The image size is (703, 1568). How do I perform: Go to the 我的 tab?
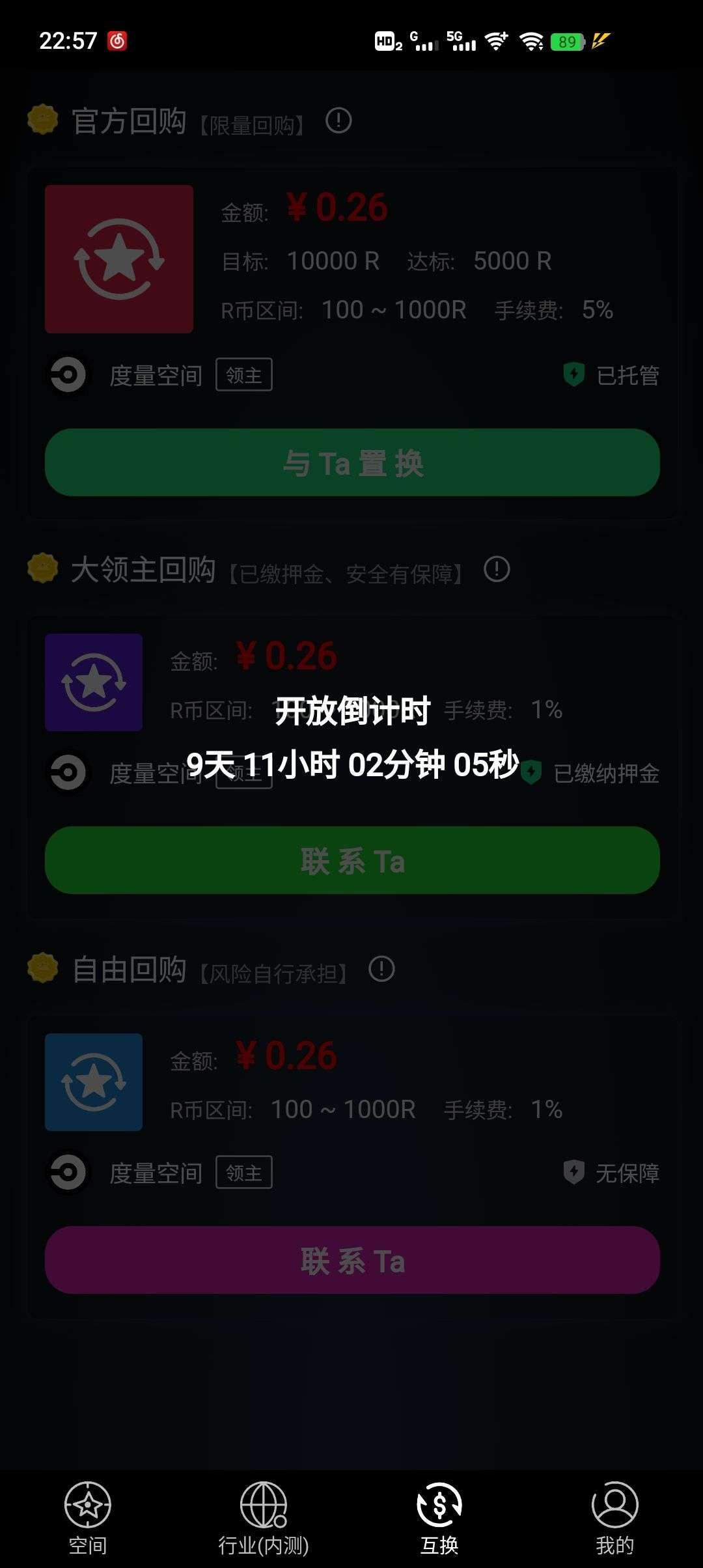coord(615,1519)
